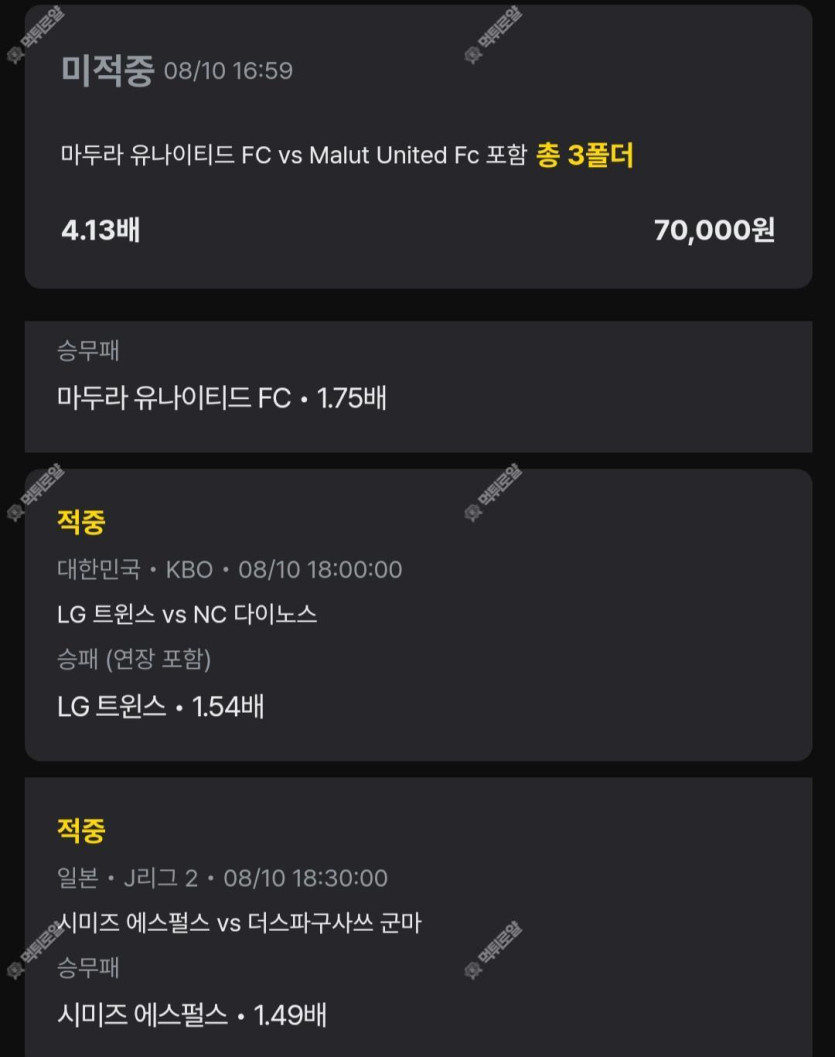The image size is (835, 1057).
Task: Open the 시미즈 에스펄스 match card
Action: [418, 922]
